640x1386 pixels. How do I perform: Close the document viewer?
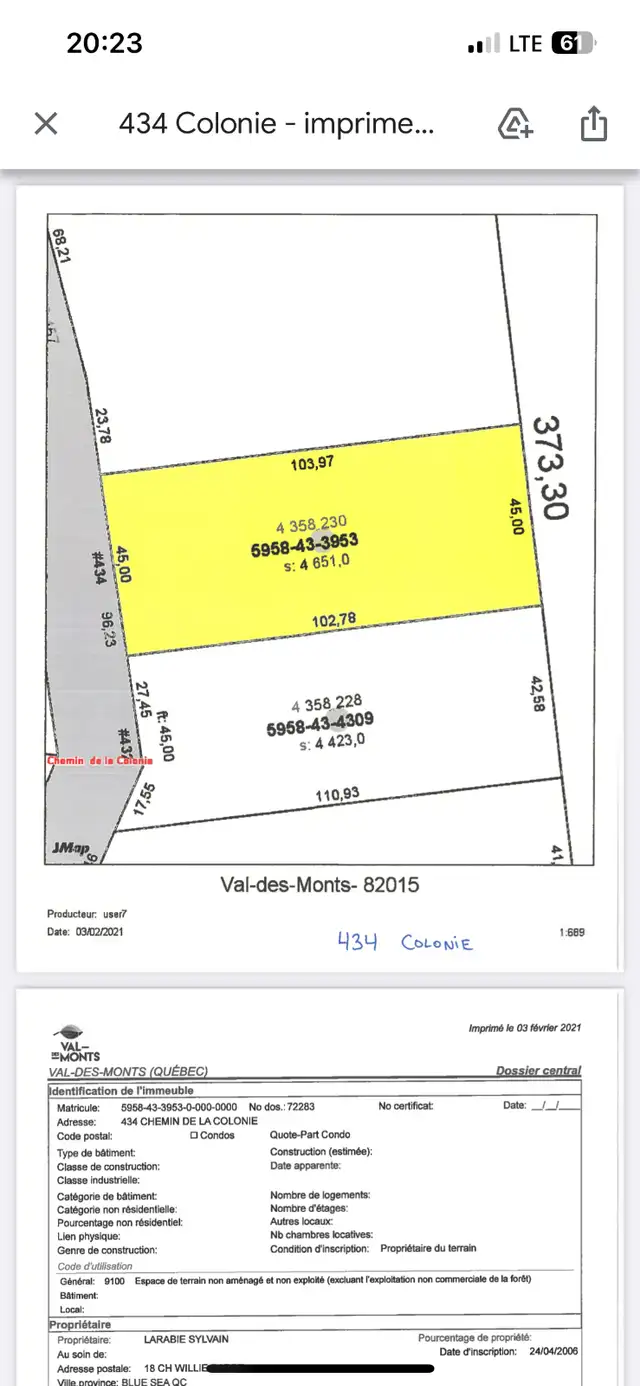pos(46,124)
